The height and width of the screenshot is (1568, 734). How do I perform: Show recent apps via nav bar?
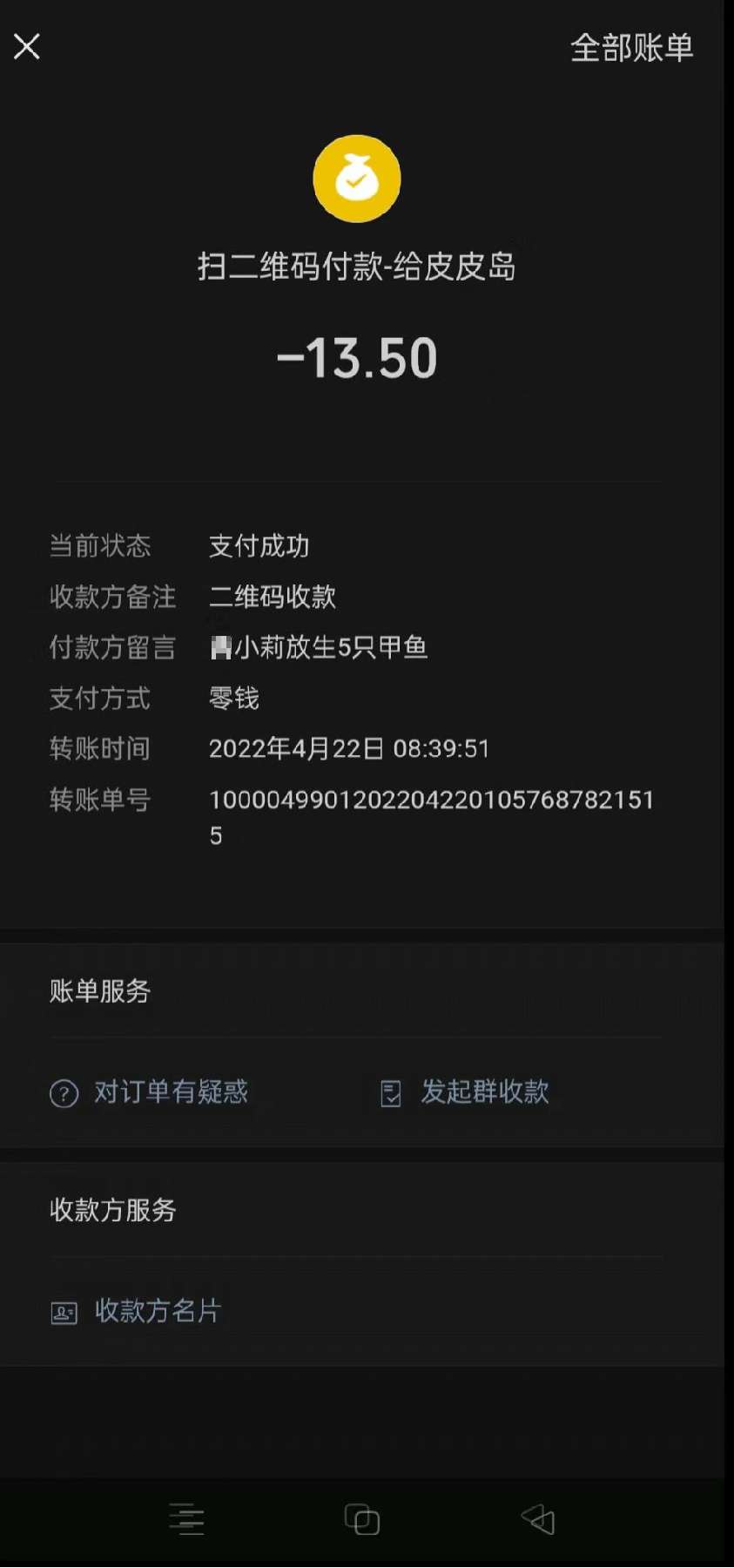click(362, 1520)
